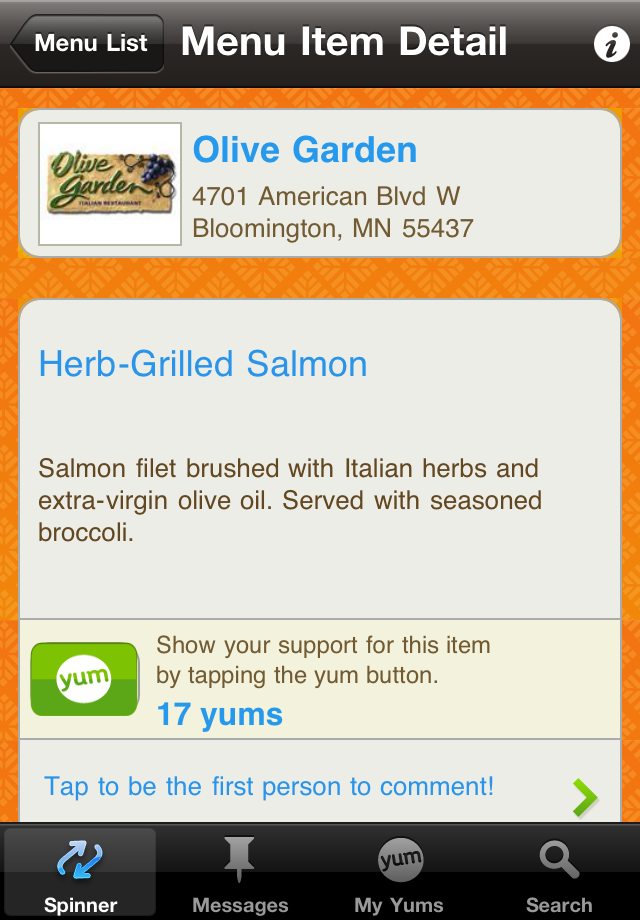Go back to Menu List
Viewport: 640px width, 920px height.
click(x=88, y=44)
